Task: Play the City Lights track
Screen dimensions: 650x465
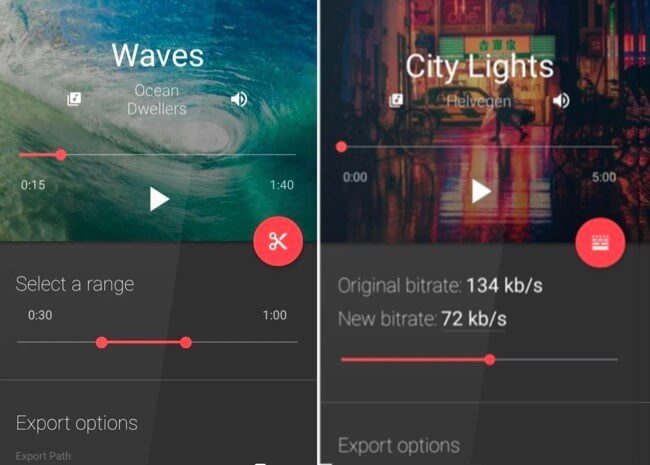Action: coord(482,191)
